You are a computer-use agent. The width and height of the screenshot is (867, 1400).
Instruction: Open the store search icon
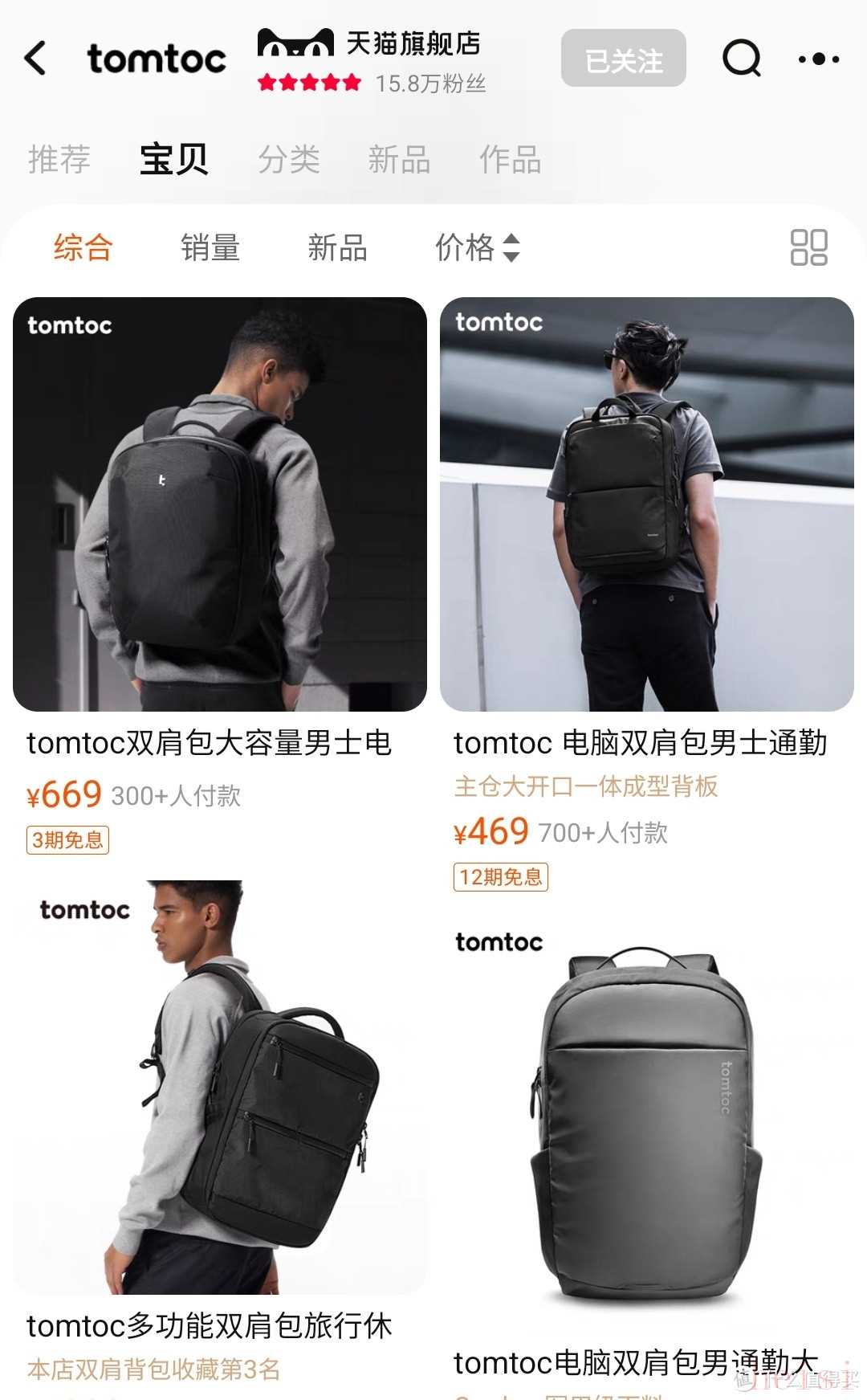click(741, 59)
